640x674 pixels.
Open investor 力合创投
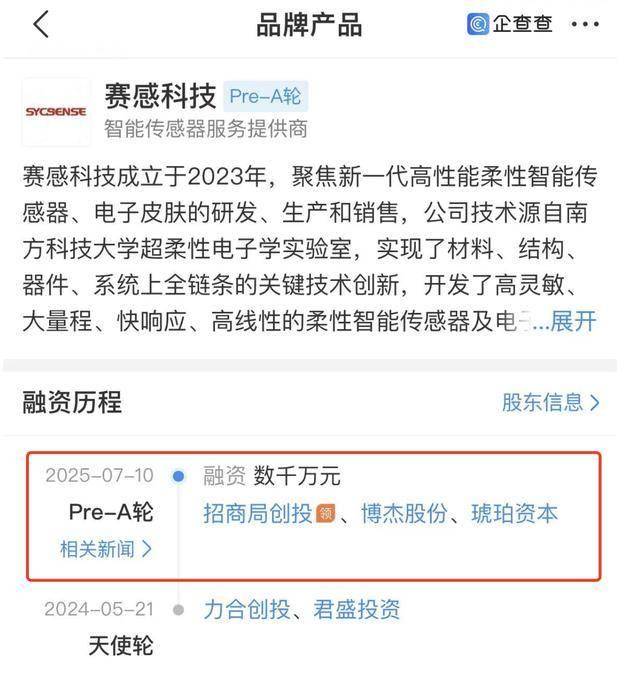pyautogui.click(x=244, y=608)
